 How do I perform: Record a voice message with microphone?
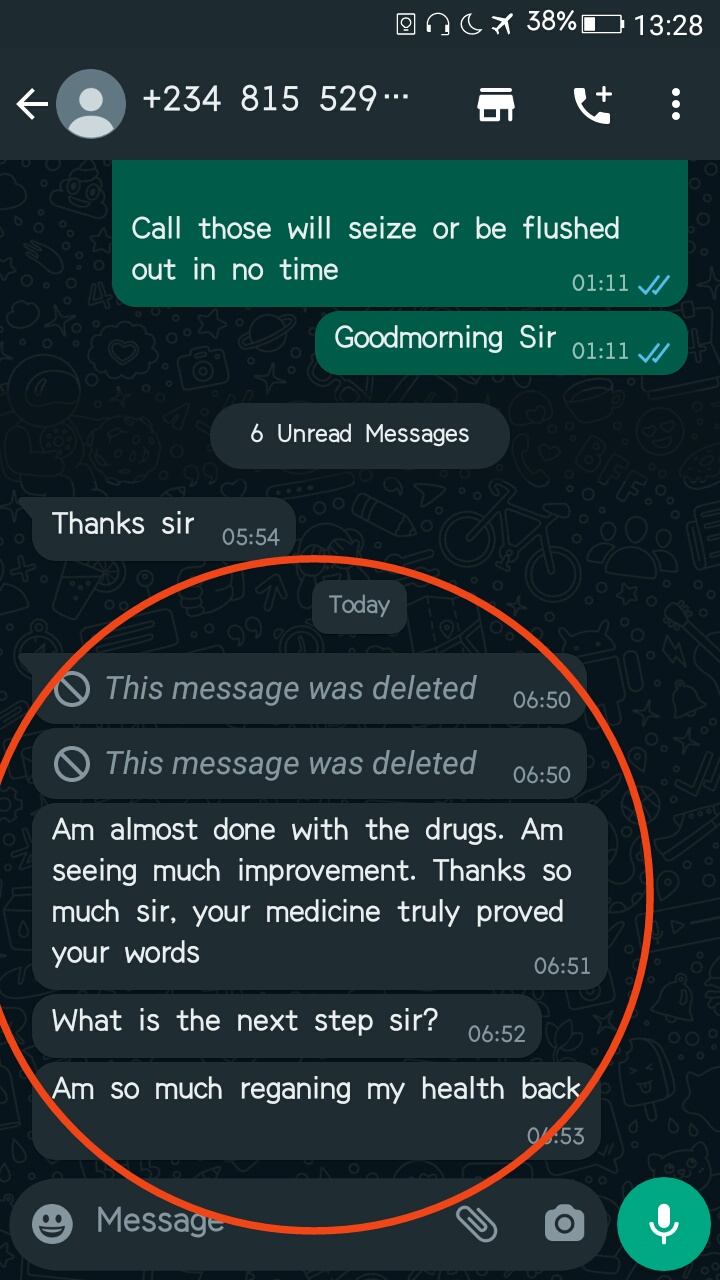(662, 1223)
